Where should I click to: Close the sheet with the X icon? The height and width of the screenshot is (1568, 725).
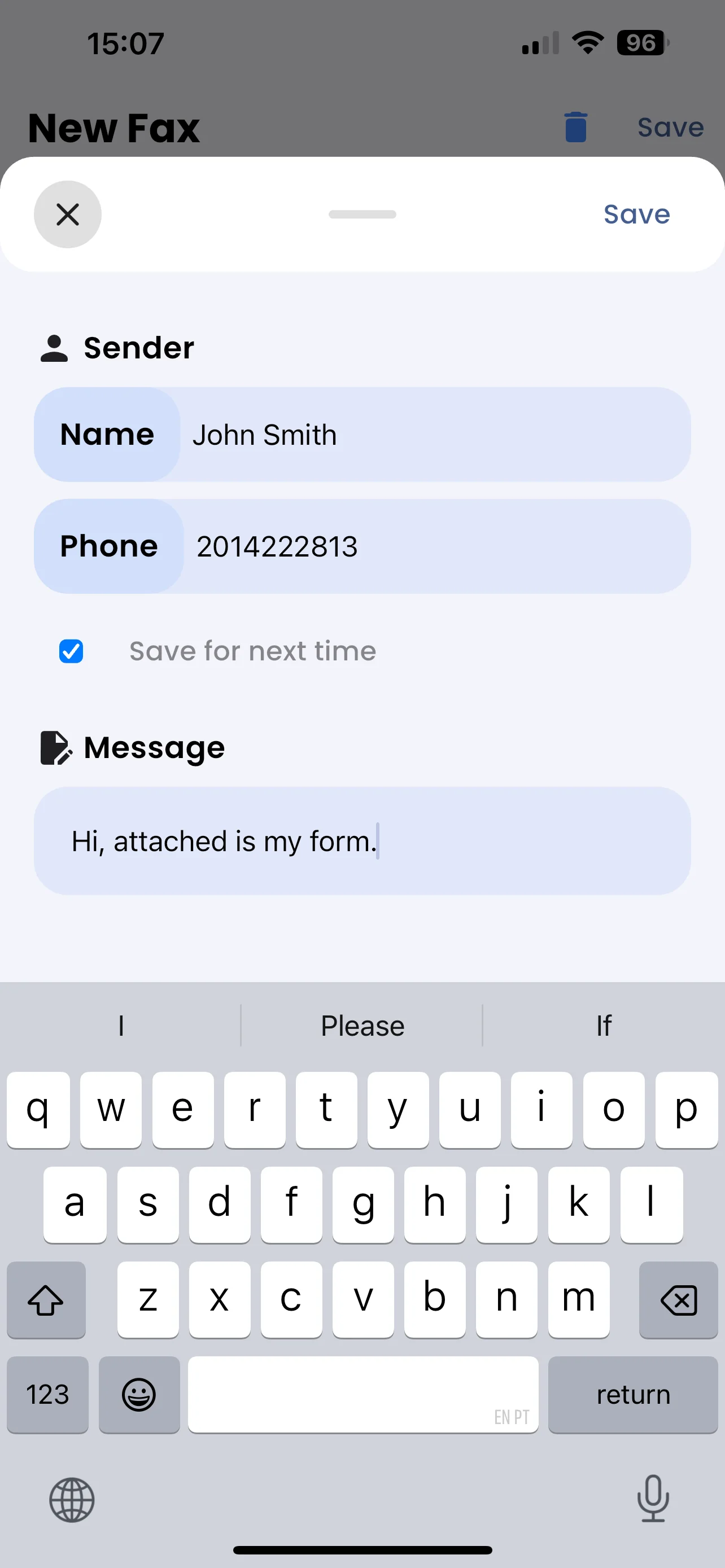[x=68, y=214]
